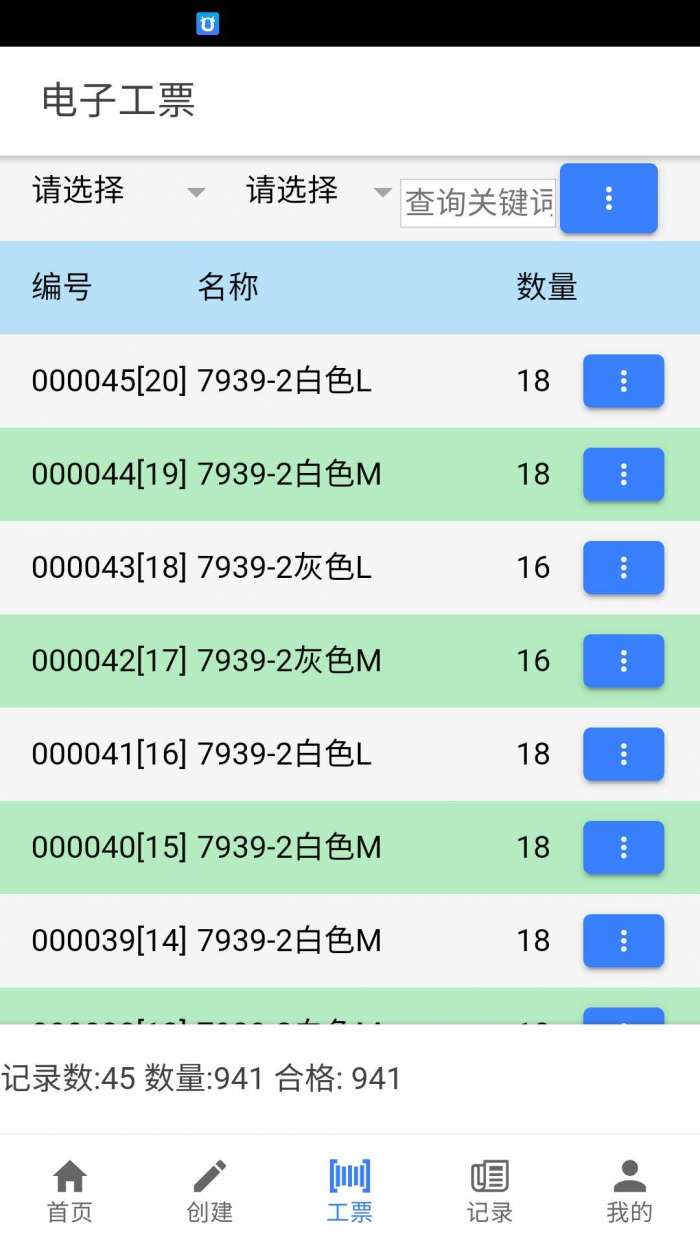Screen dimensions: 700x1244
Task: Open the options for ticket 000045[20]
Action: tap(623, 381)
